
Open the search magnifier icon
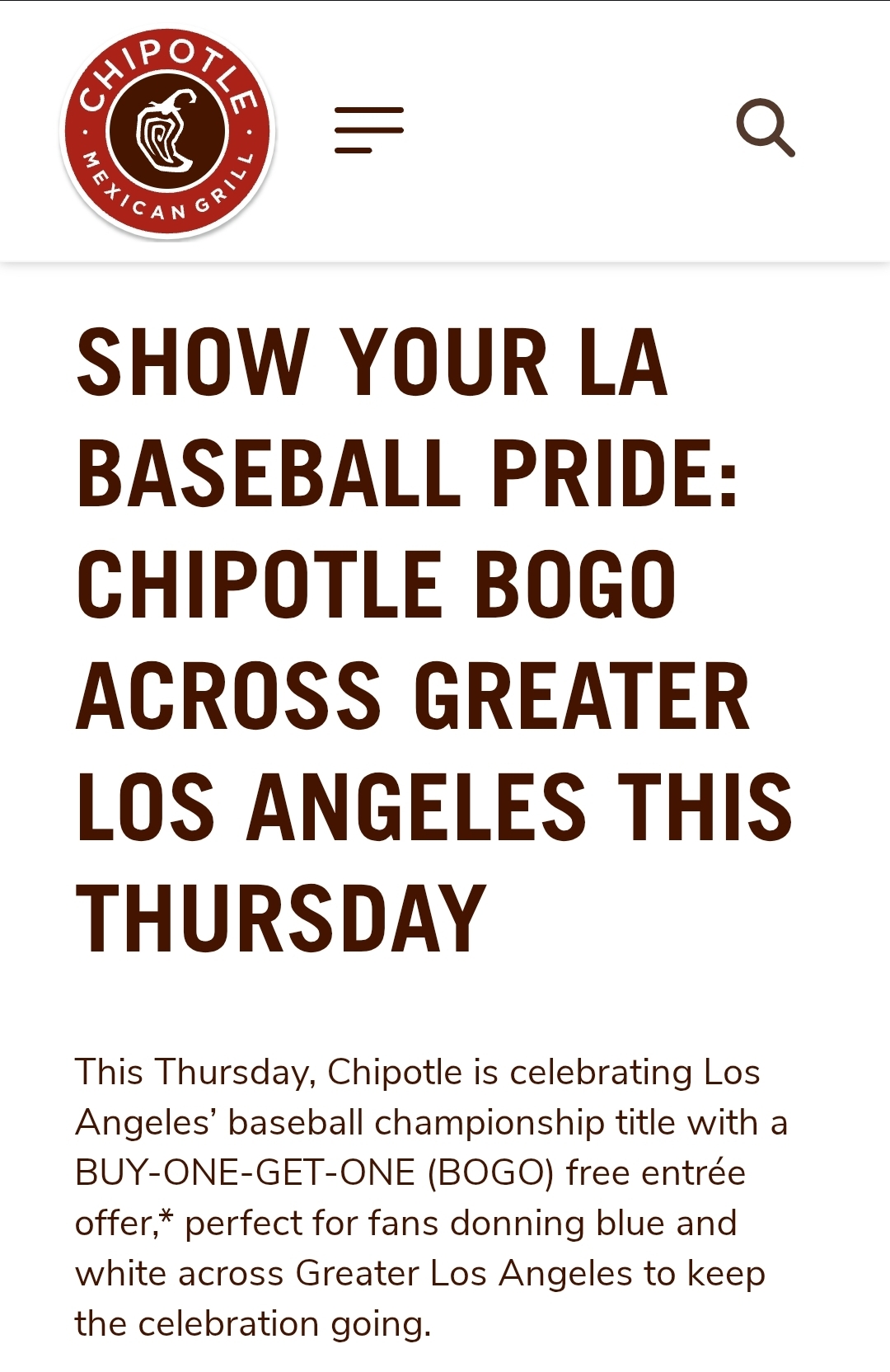pos(765,128)
